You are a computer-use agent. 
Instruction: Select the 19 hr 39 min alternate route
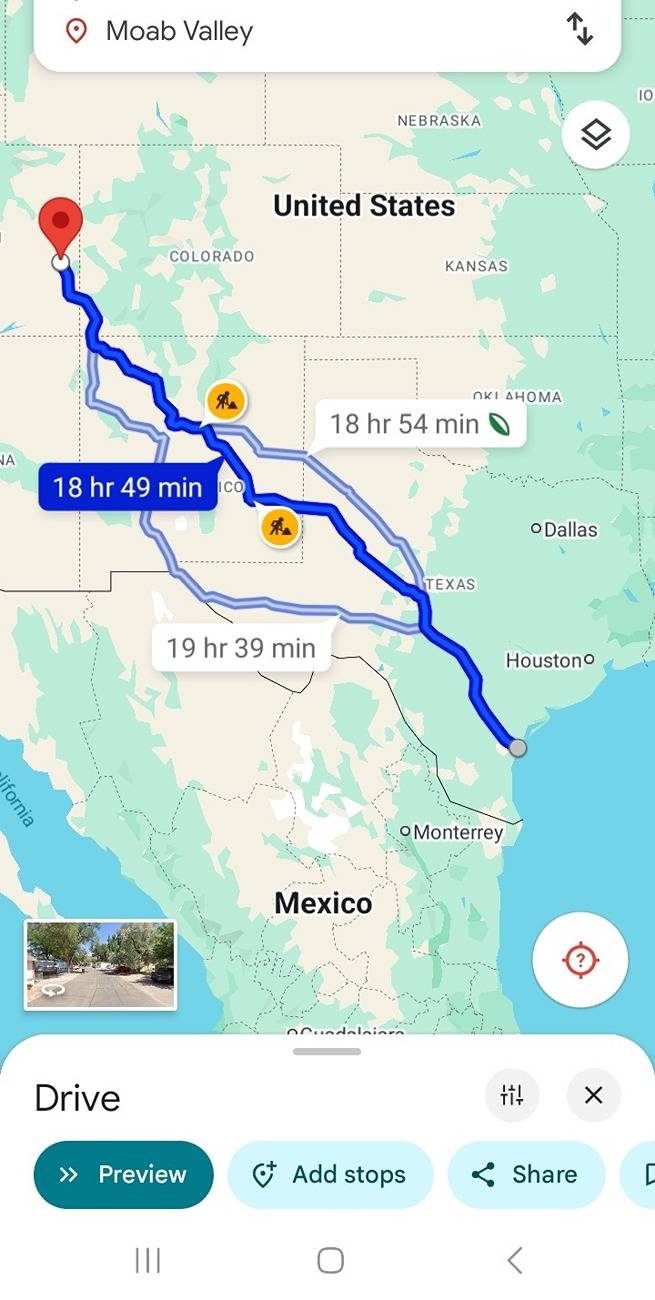(240, 648)
